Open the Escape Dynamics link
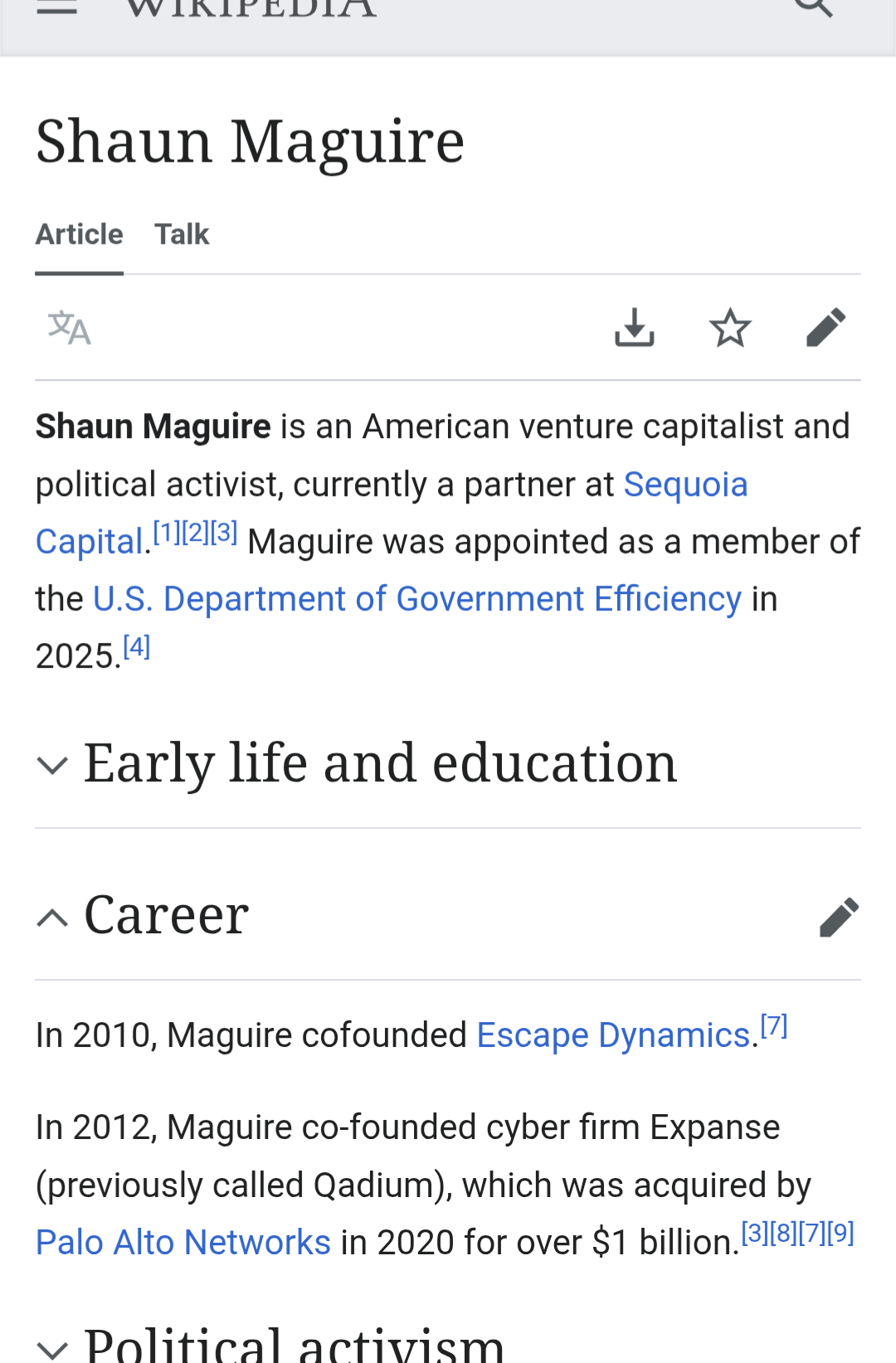Screen dimensions: 896x1363 613,1035
